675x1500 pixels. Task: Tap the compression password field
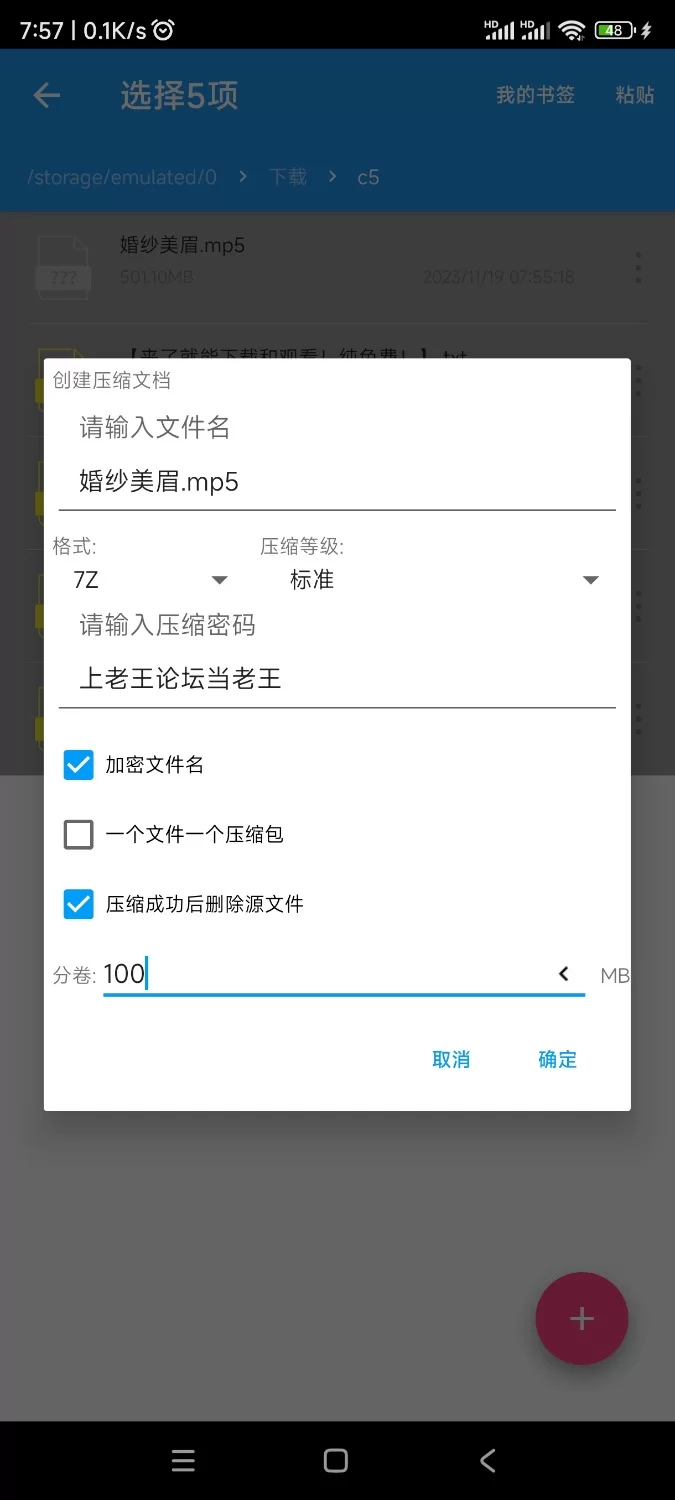coord(337,679)
